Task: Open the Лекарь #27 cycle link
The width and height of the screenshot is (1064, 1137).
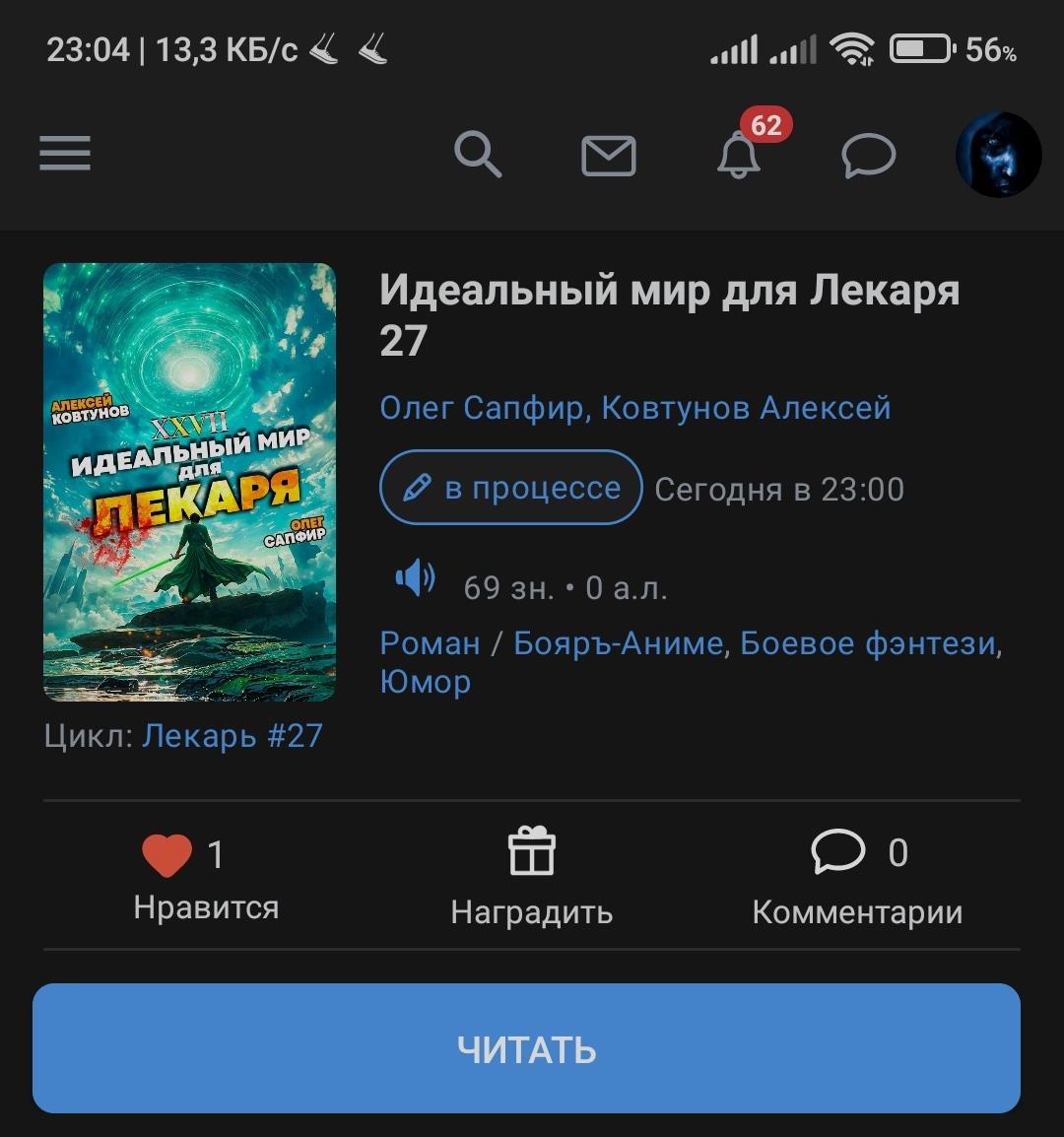Action: pyautogui.click(x=233, y=735)
